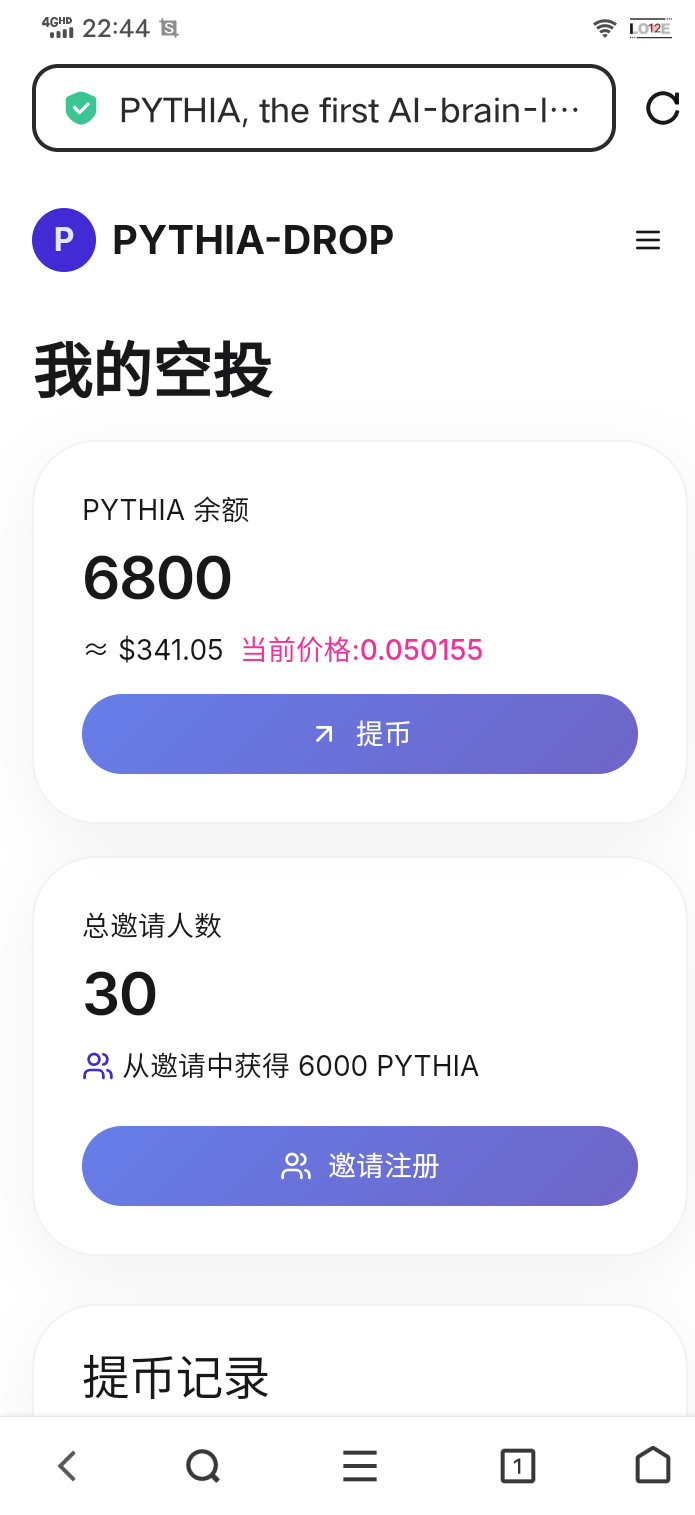The image size is (695, 1515).
Task: Tap the 邀请注册 invite button
Action: 360,1166
